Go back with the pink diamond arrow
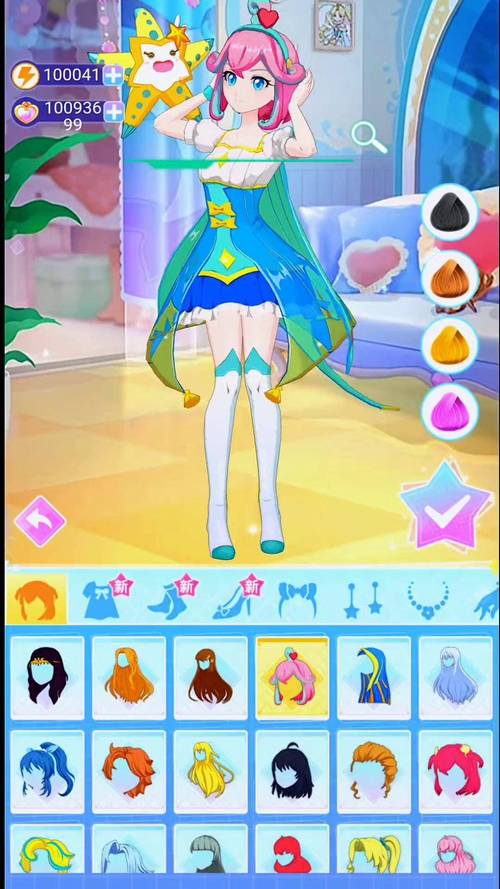 coord(40,521)
